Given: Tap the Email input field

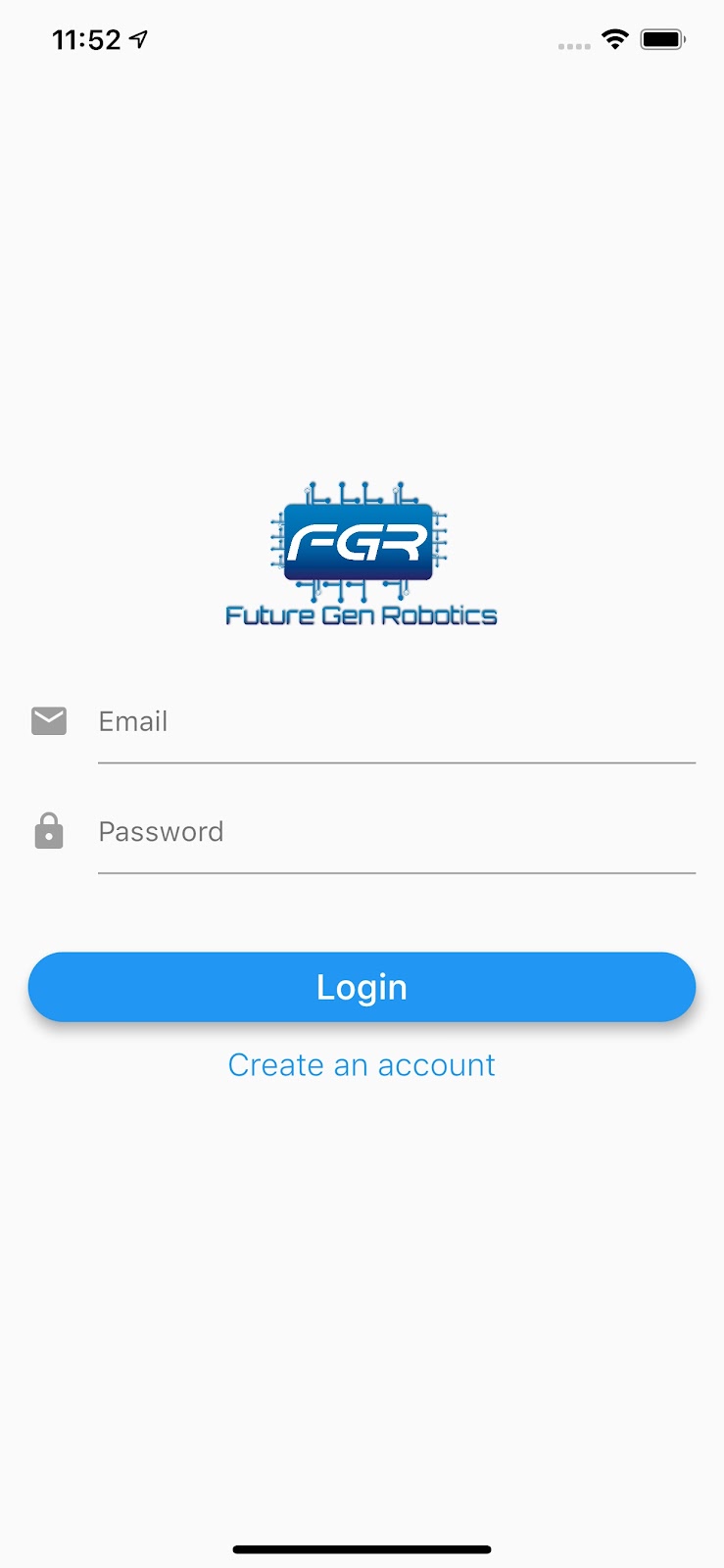Looking at the screenshot, I should point(396,722).
